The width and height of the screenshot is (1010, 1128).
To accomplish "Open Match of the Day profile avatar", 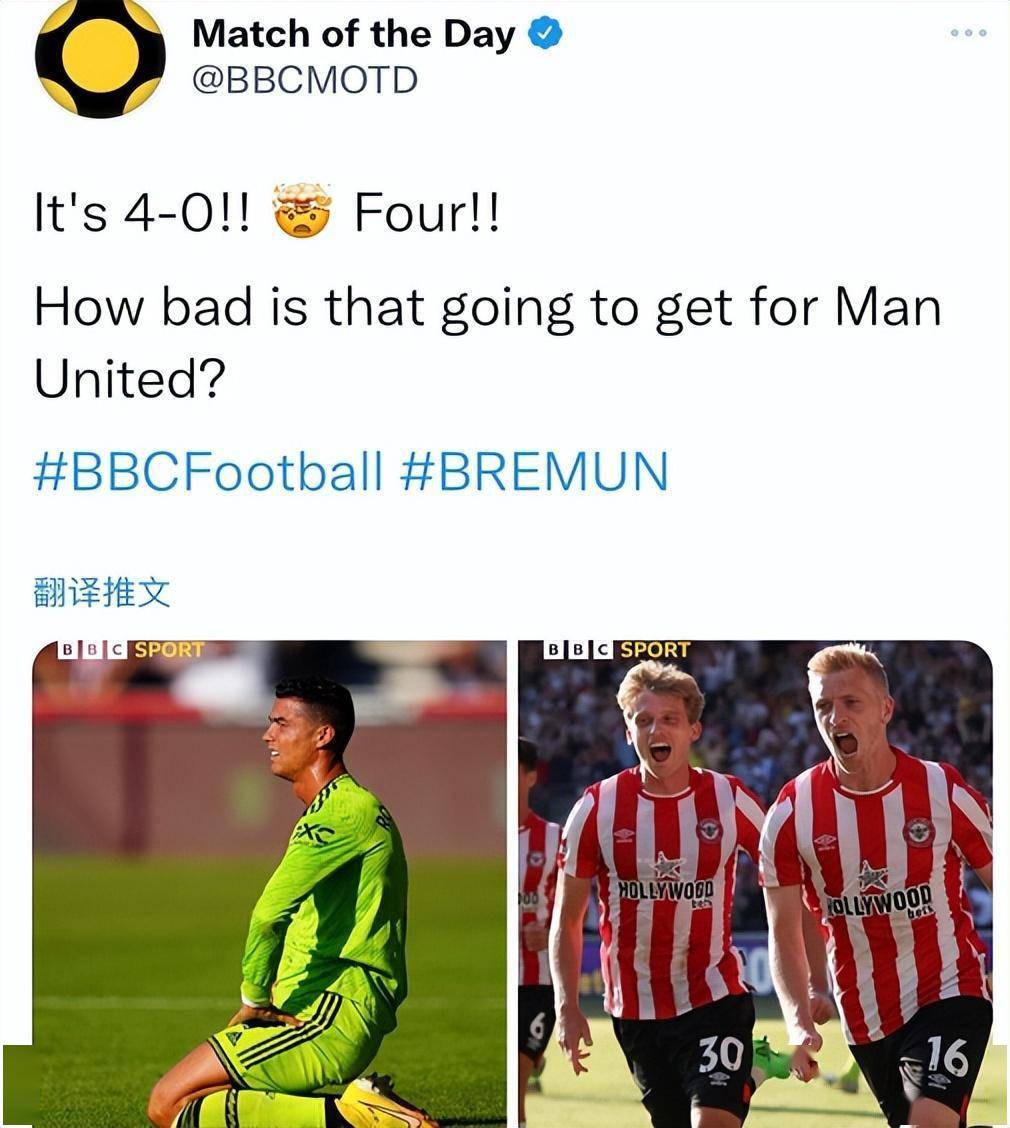I will 100,57.
